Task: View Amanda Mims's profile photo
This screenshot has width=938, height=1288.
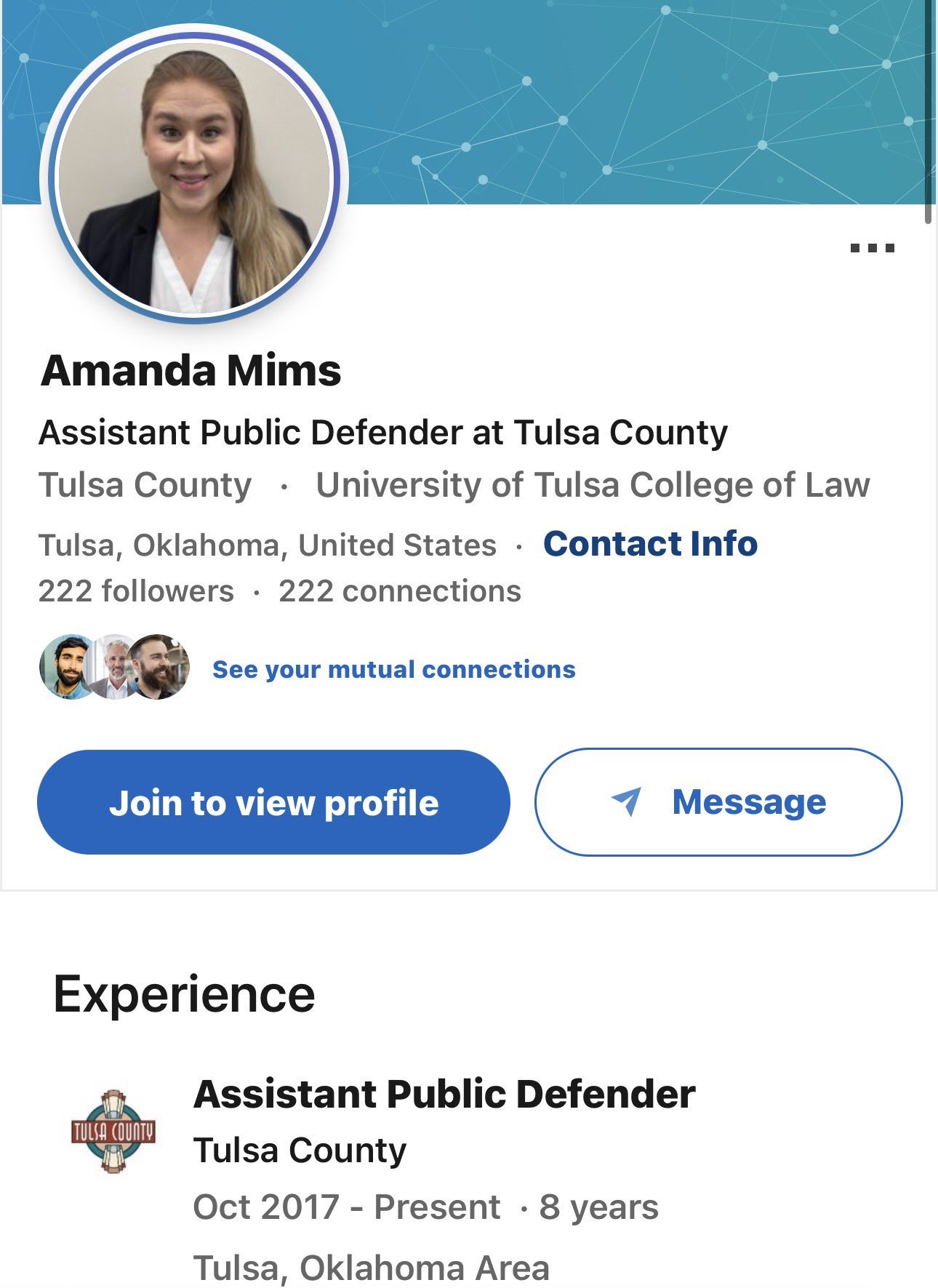Action: [x=194, y=177]
